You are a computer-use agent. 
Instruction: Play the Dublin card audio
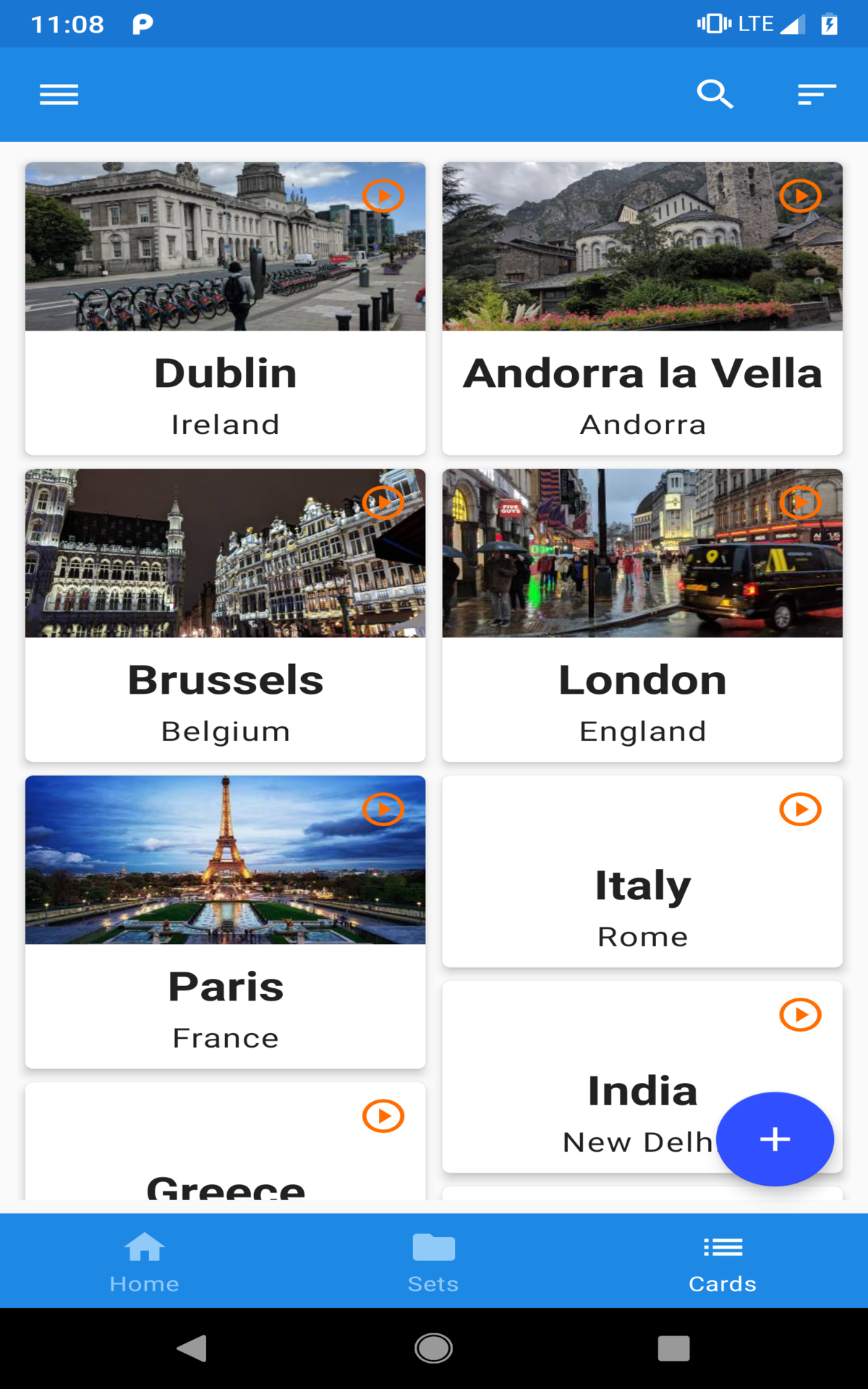[x=383, y=196]
